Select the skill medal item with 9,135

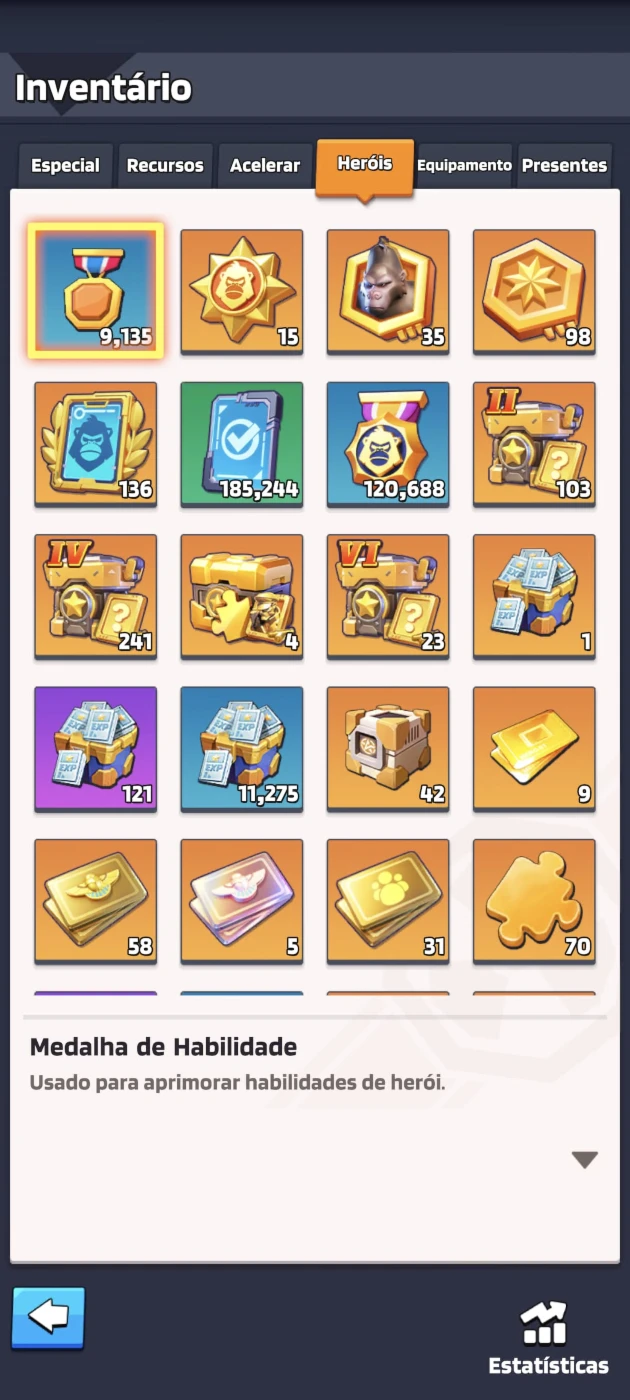pos(96,291)
